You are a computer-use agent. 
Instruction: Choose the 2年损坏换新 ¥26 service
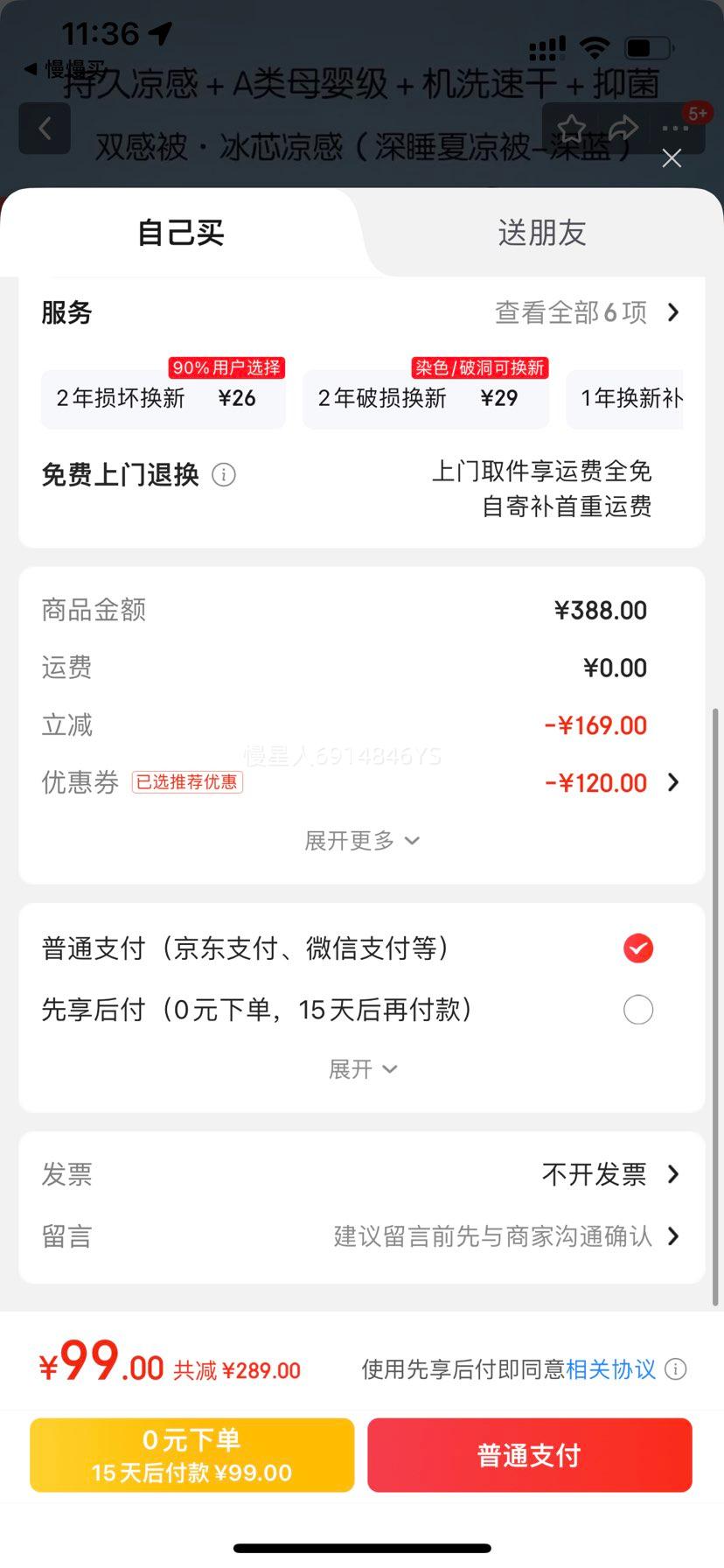(164, 399)
